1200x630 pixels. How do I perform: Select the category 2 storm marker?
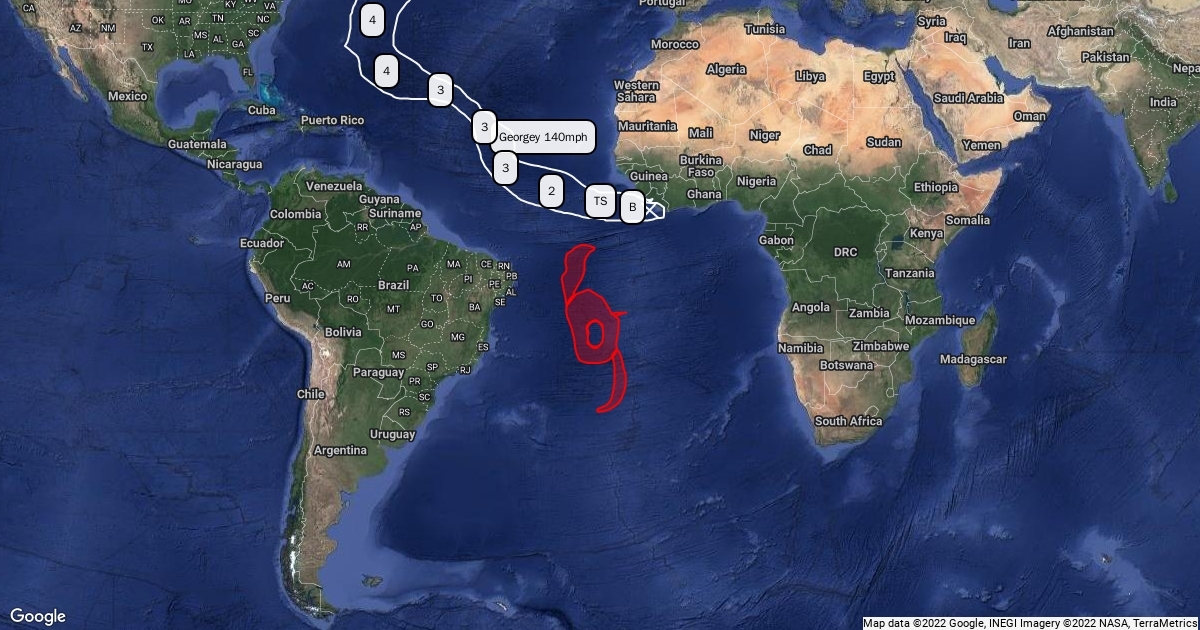[x=550, y=189]
